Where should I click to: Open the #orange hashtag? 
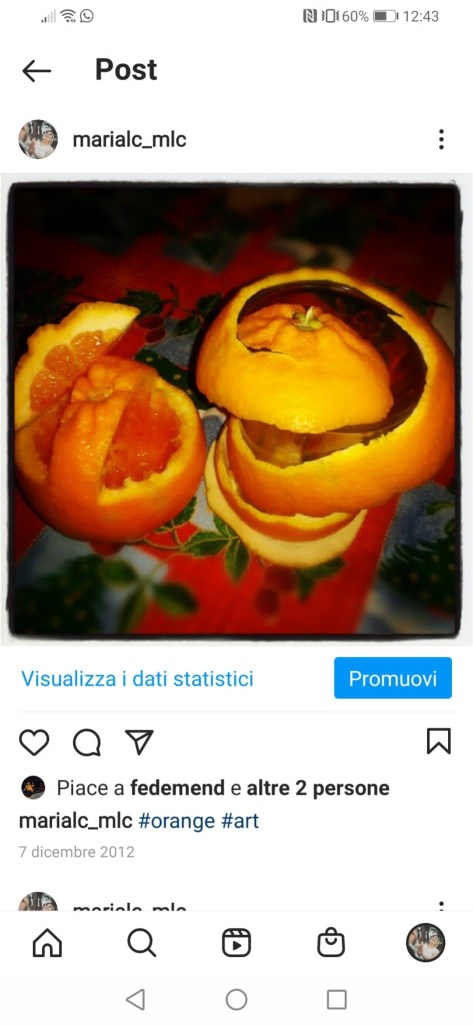(x=176, y=820)
